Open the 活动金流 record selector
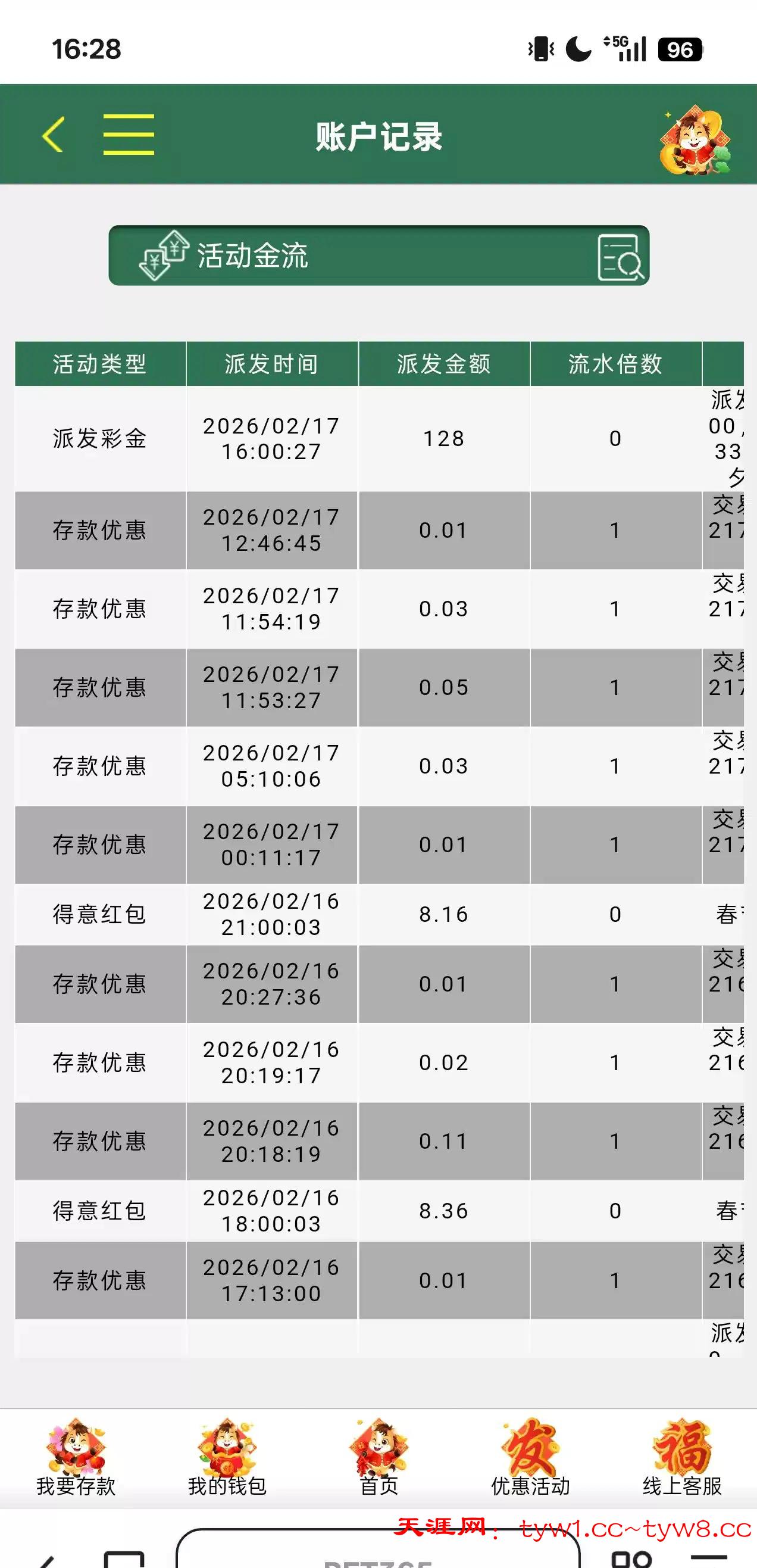The height and width of the screenshot is (1568, 757). (378, 255)
